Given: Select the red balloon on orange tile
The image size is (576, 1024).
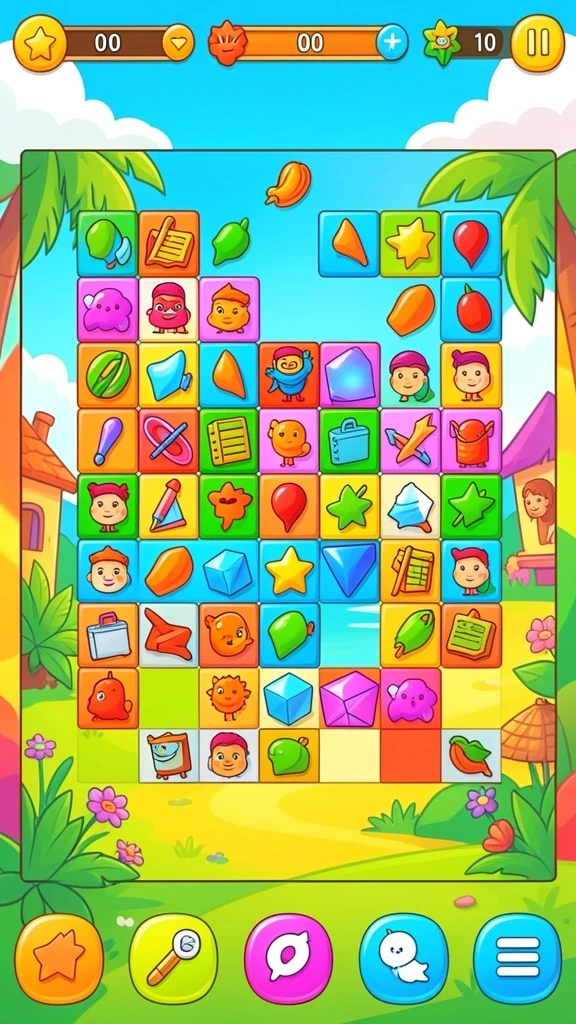Looking at the screenshot, I should pos(289,506).
